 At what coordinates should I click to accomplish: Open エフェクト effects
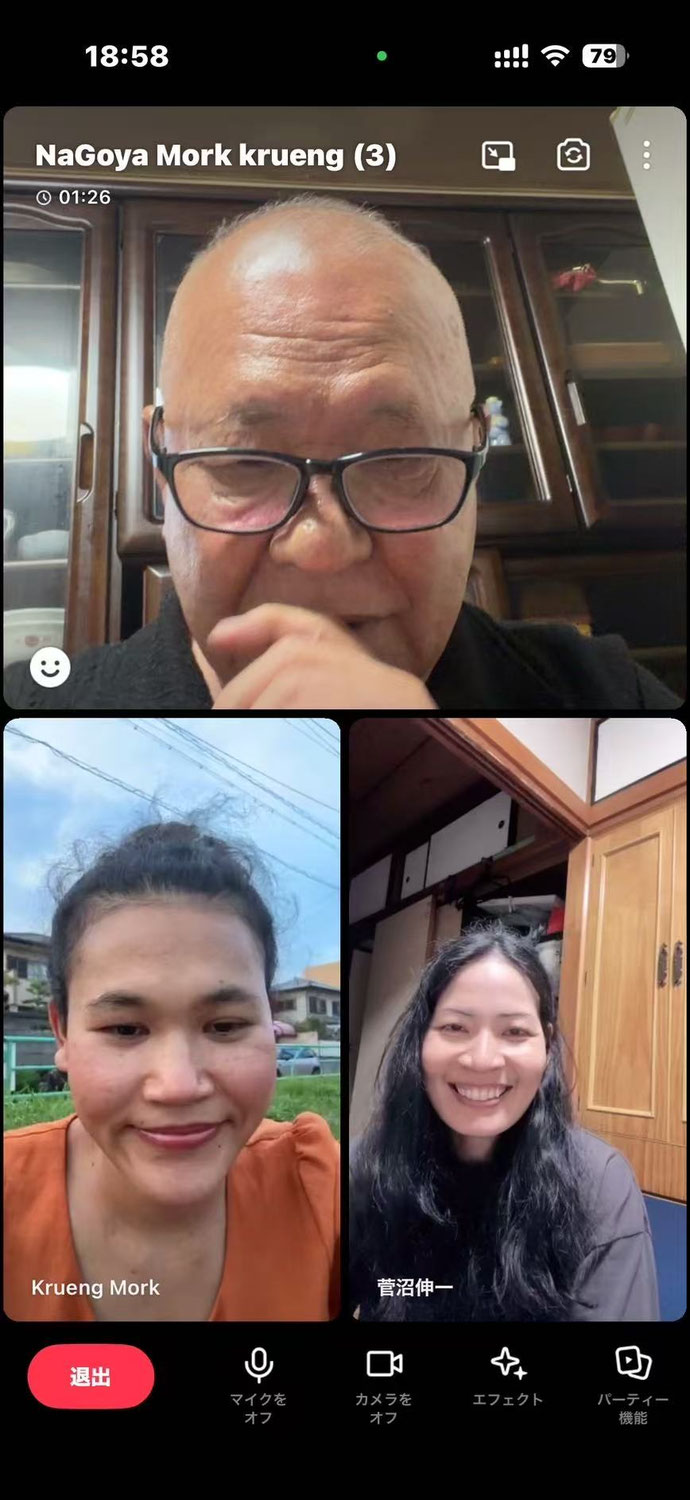(x=508, y=1376)
